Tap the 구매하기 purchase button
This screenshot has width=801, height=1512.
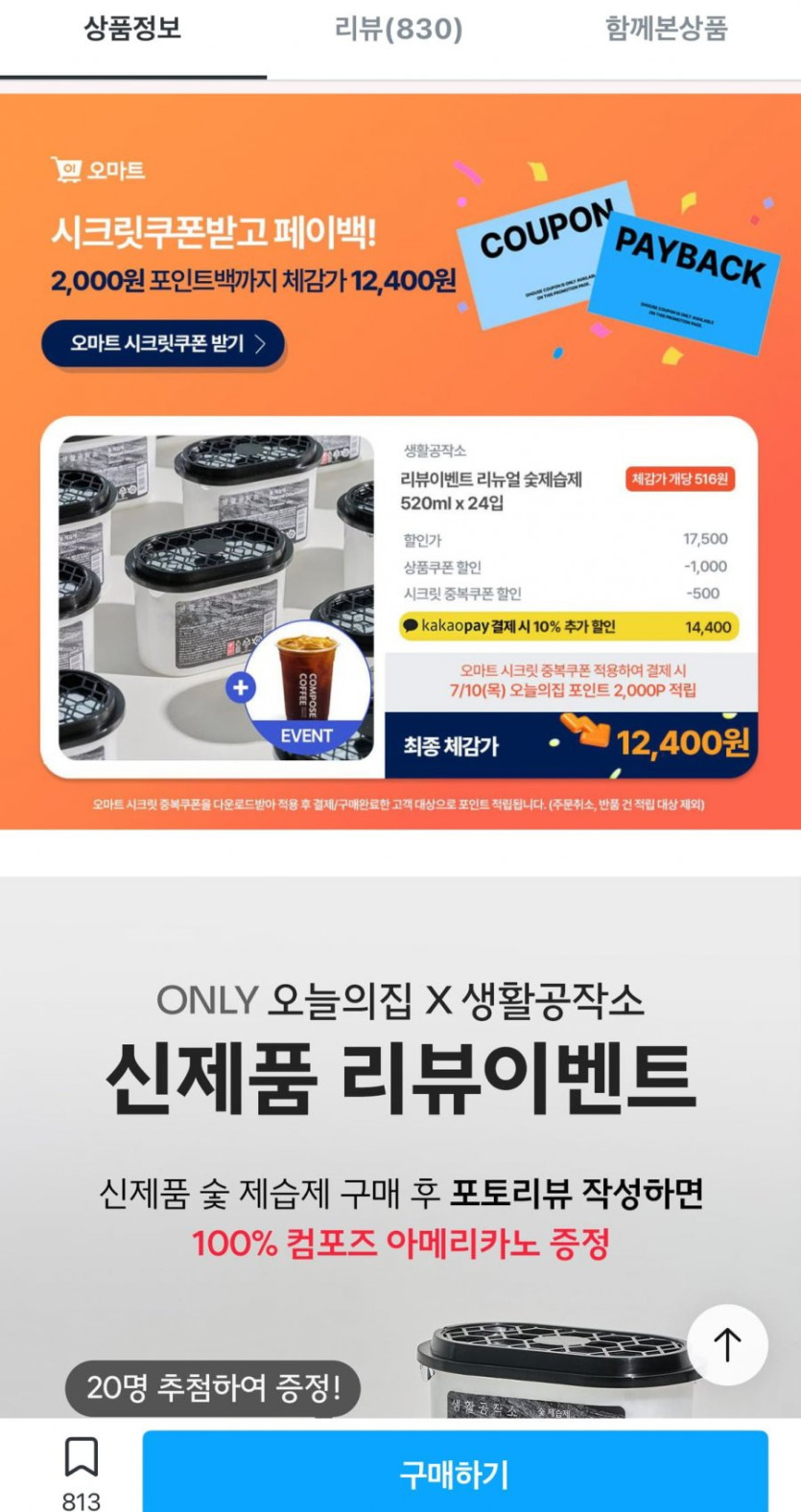455,1473
